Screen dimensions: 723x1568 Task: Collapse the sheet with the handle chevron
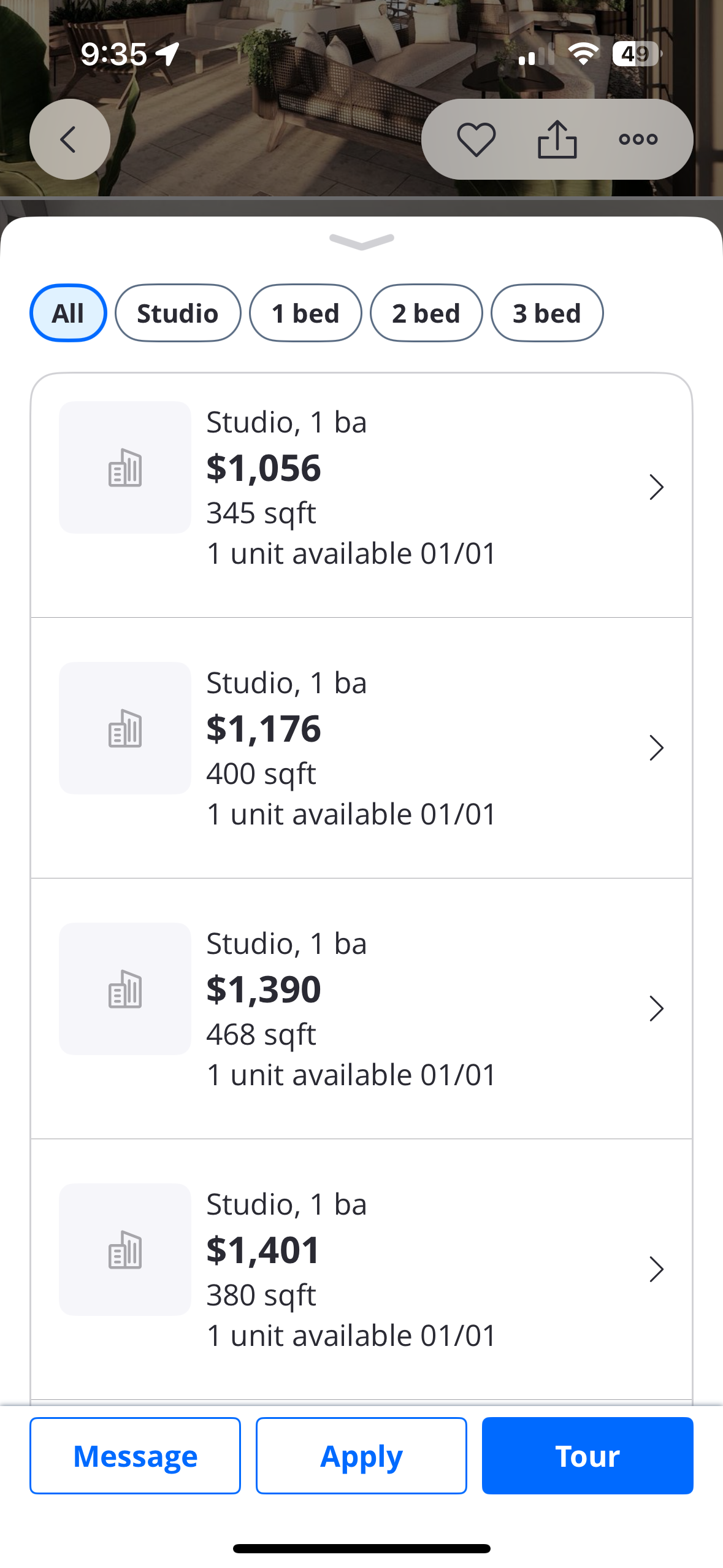(x=362, y=242)
